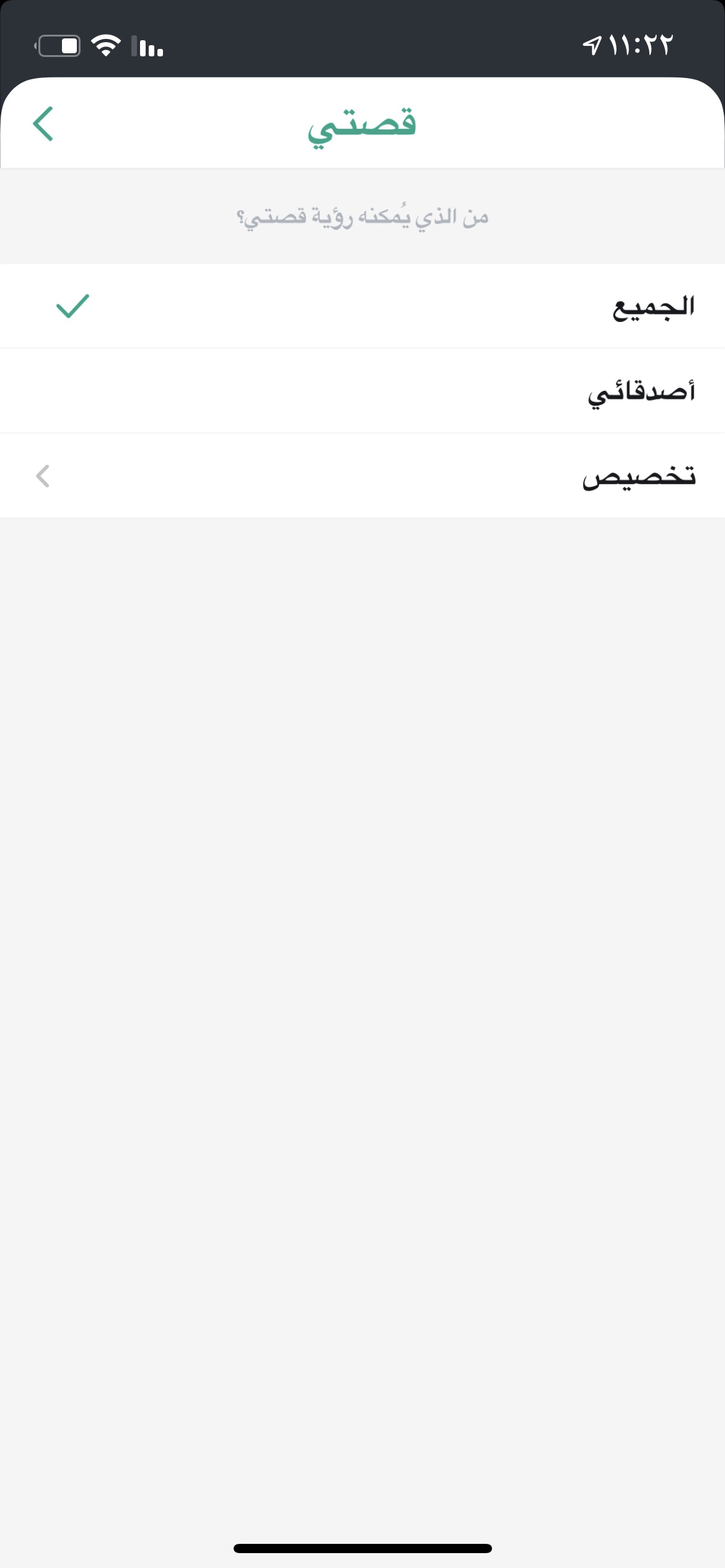
Task: Open the تخصيص settings row
Action: tap(362, 476)
